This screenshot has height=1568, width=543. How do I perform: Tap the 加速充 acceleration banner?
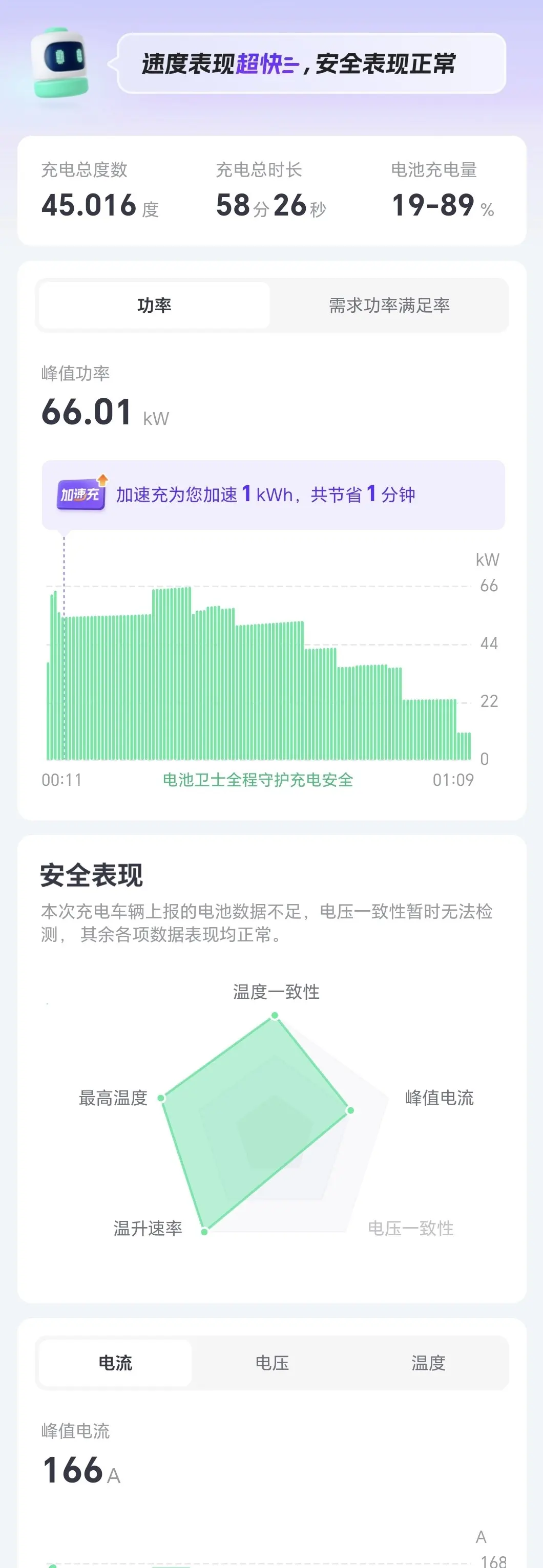[x=273, y=495]
